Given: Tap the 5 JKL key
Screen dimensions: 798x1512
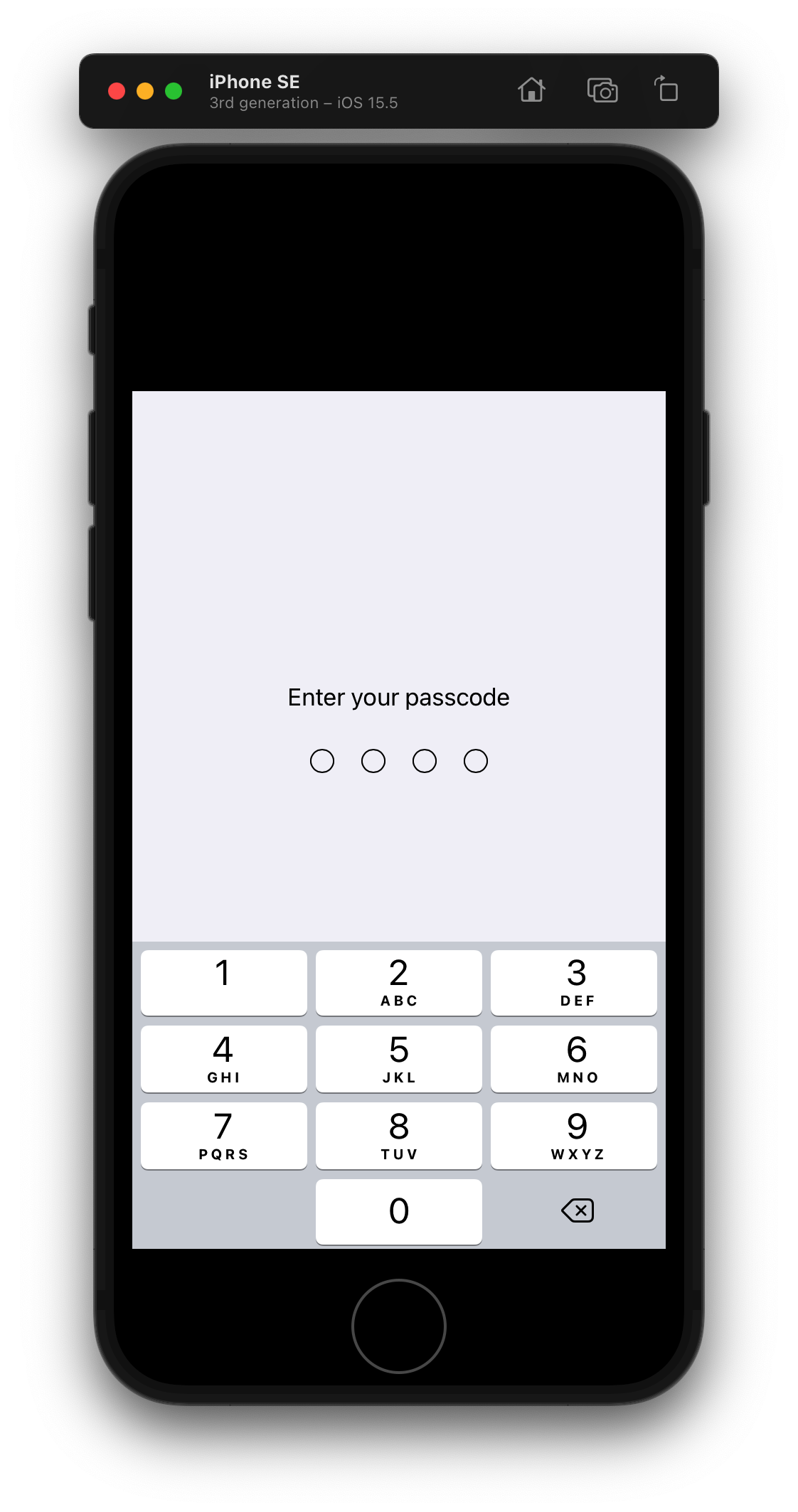Looking at the screenshot, I should point(398,1058).
